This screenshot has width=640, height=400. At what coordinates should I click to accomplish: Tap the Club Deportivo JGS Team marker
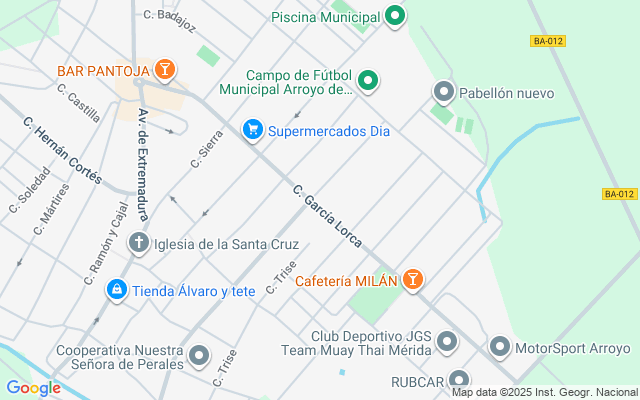pyautogui.click(x=447, y=342)
